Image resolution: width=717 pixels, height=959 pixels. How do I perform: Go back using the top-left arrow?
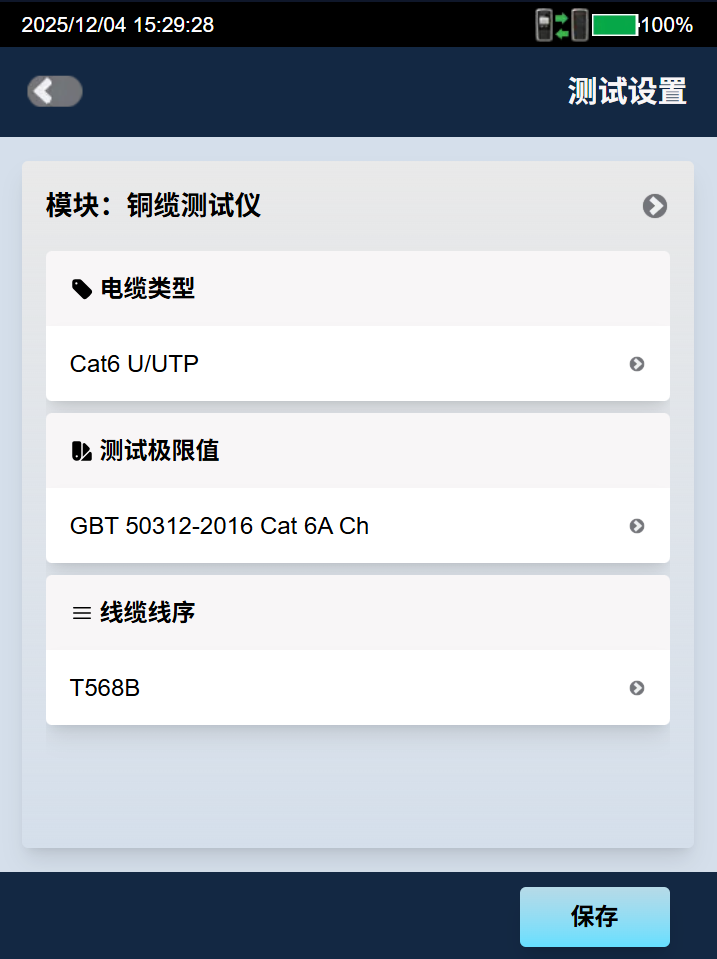point(54,92)
